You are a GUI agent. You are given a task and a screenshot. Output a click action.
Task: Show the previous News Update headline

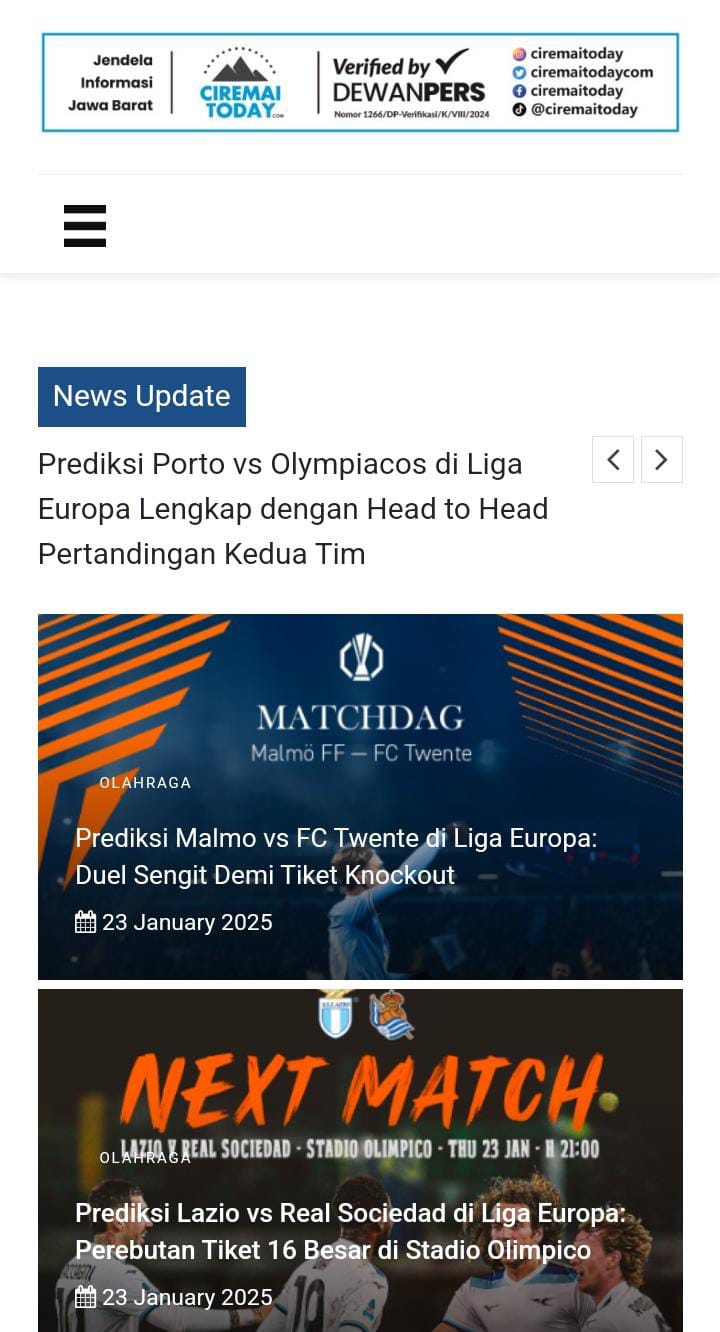tap(613, 460)
